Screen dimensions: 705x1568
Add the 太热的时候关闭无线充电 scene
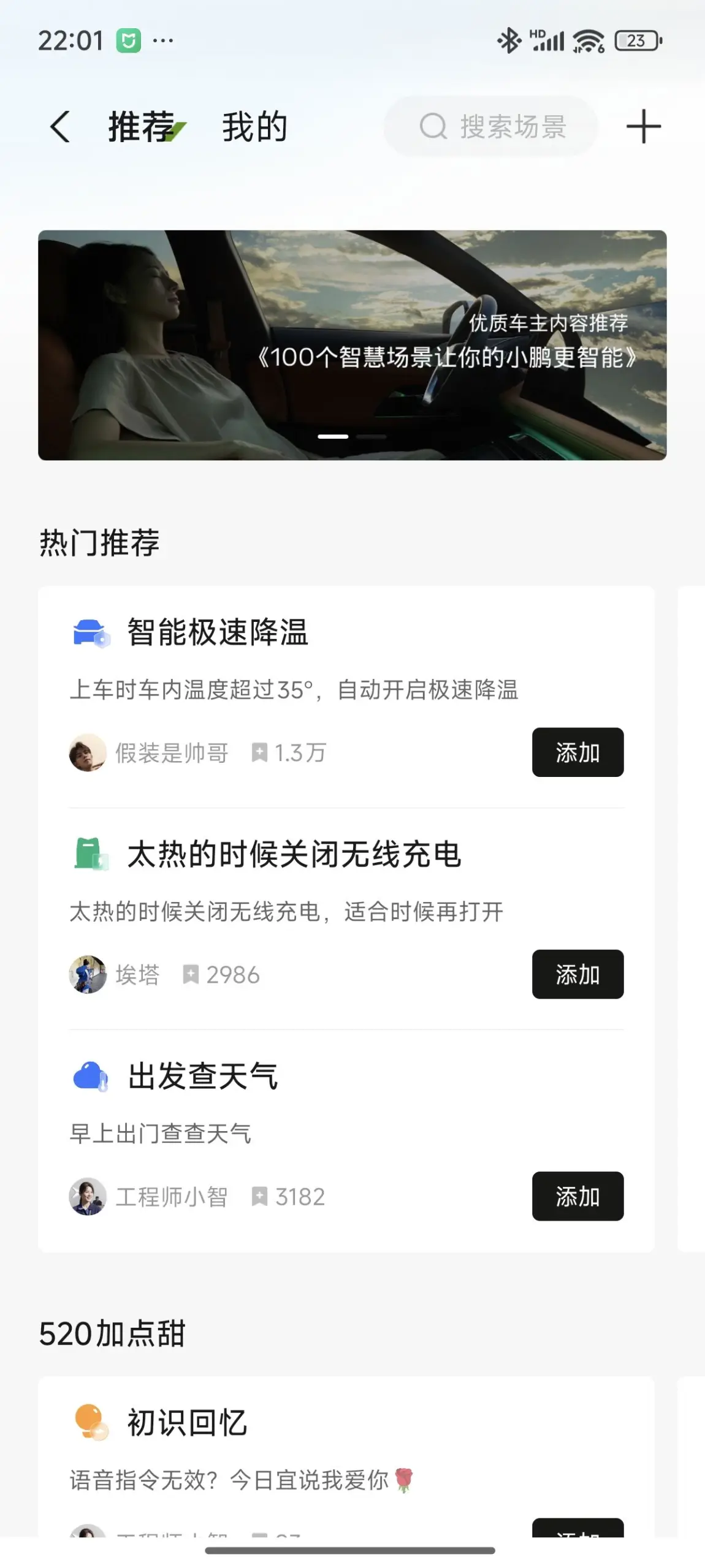point(577,974)
